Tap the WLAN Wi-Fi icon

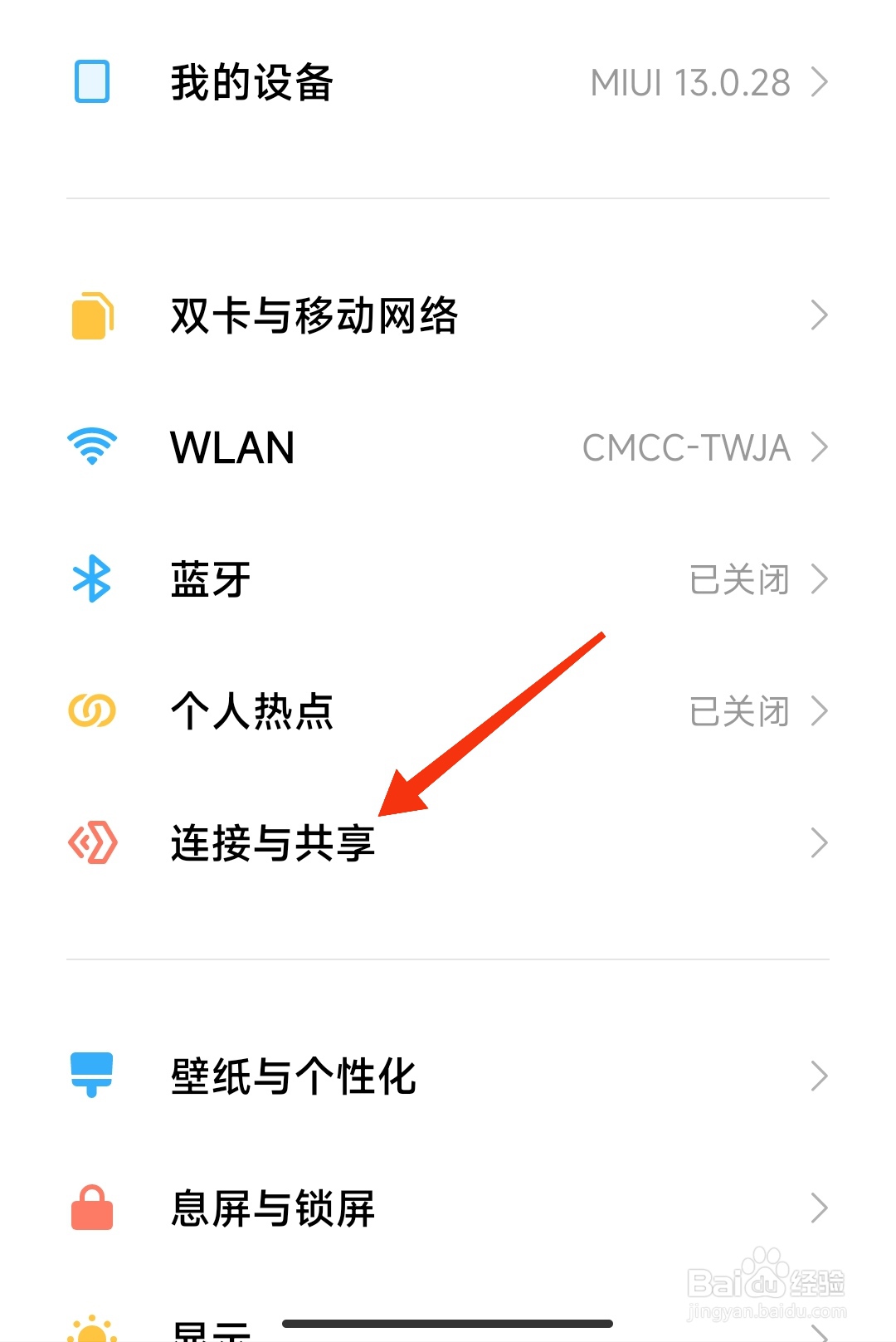click(91, 447)
